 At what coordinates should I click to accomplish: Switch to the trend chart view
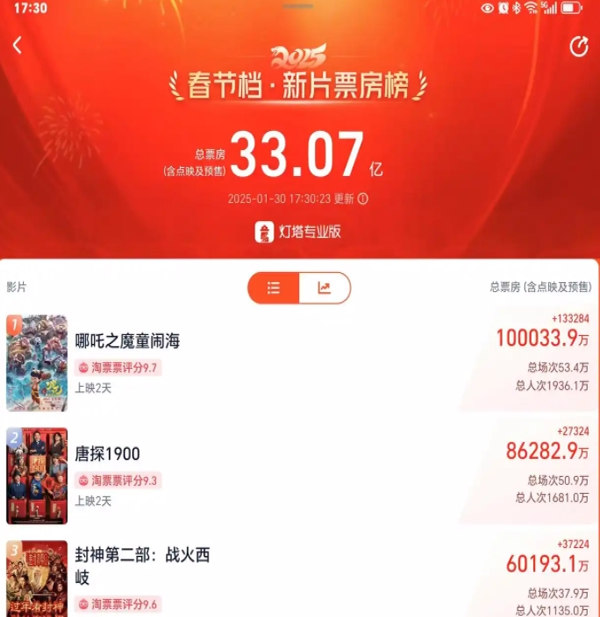pos(324,288)
